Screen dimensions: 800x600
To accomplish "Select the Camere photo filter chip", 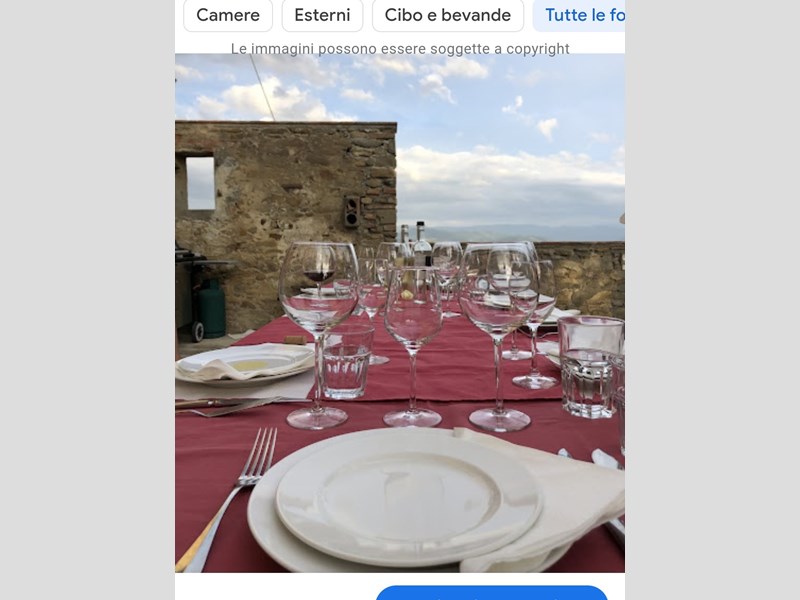I will pos(228,15).
